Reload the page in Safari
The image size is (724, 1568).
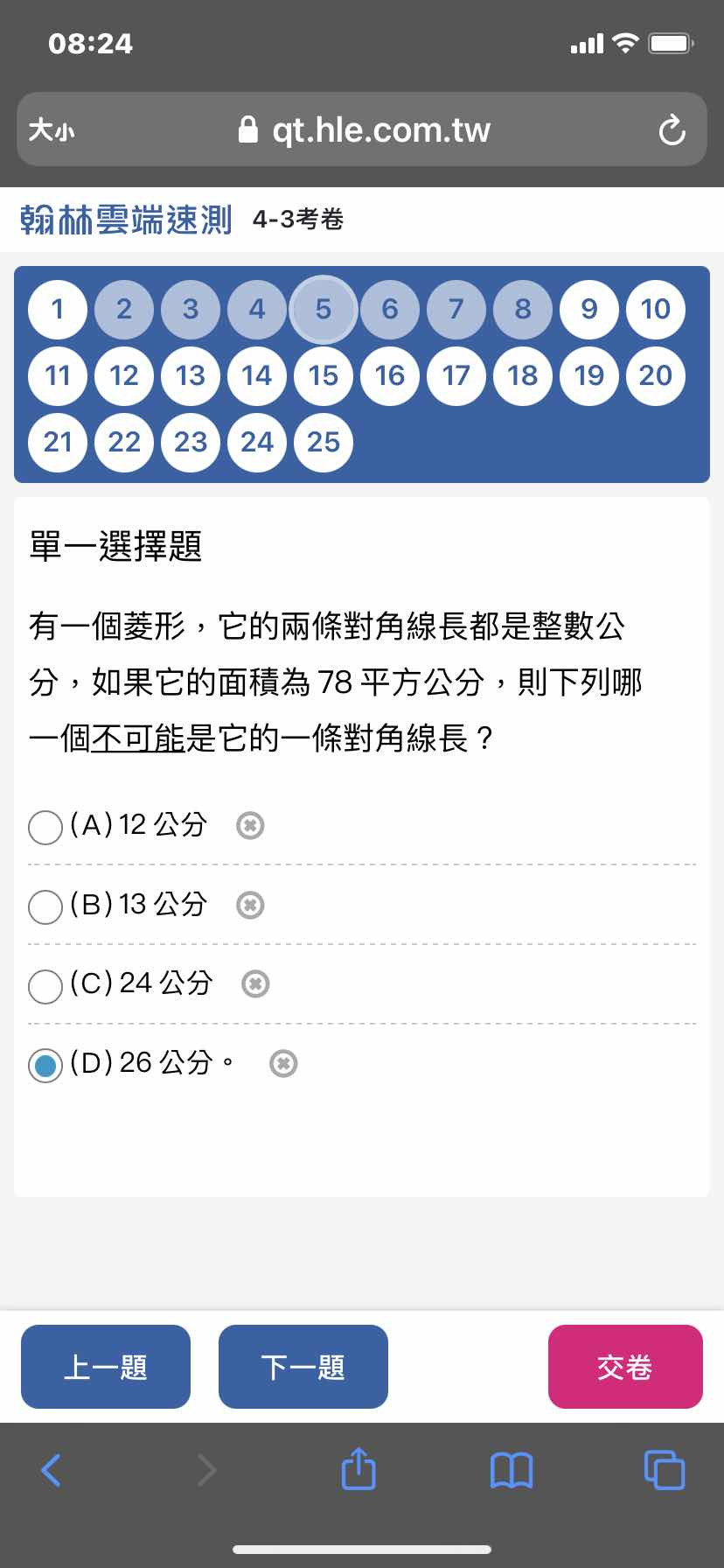pyautogui.click(x=672, y=131)
